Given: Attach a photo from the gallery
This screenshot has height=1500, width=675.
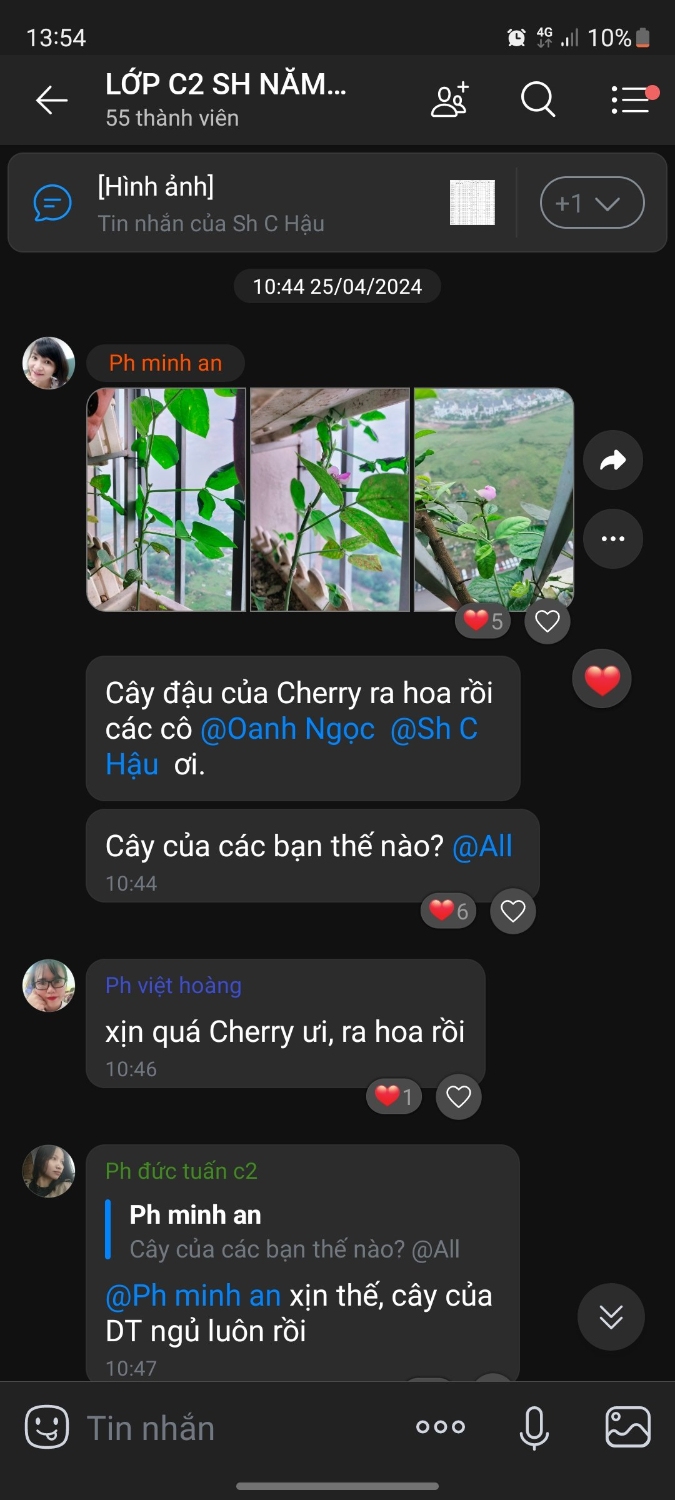Looking at the screenshot, I should click(x=628, y=1427).
